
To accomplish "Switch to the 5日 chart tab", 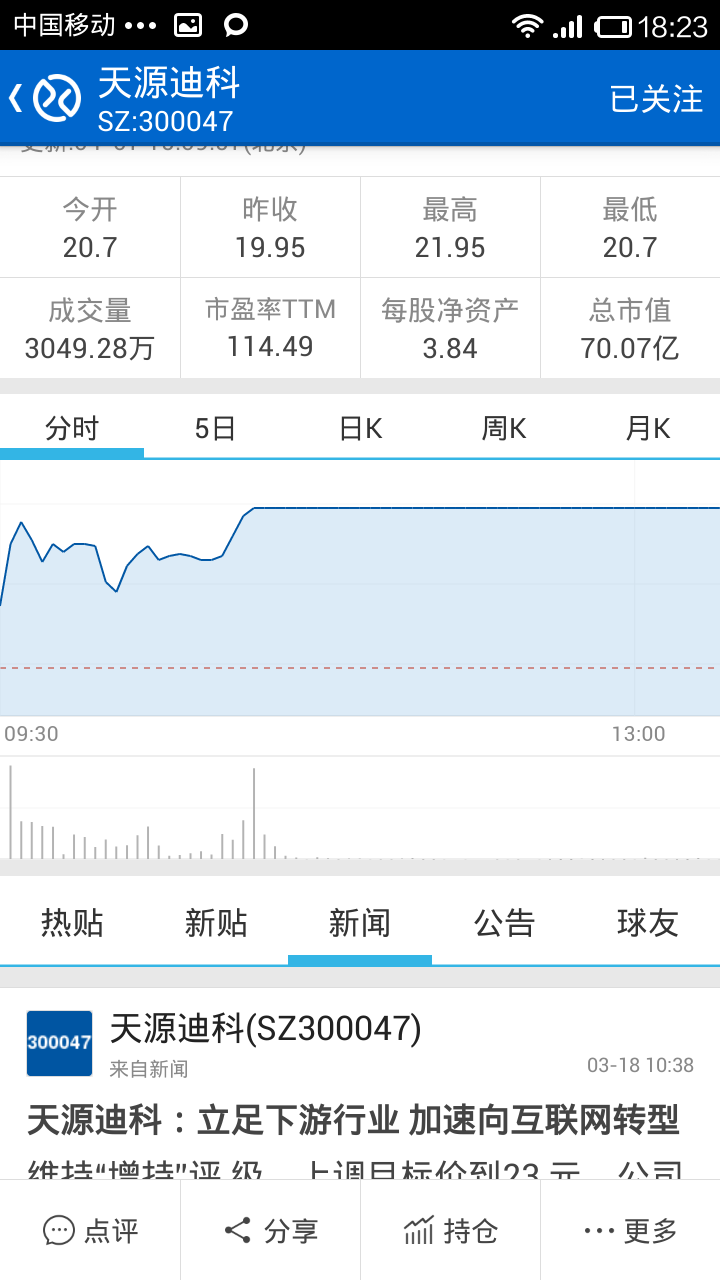I will [215, 429].
